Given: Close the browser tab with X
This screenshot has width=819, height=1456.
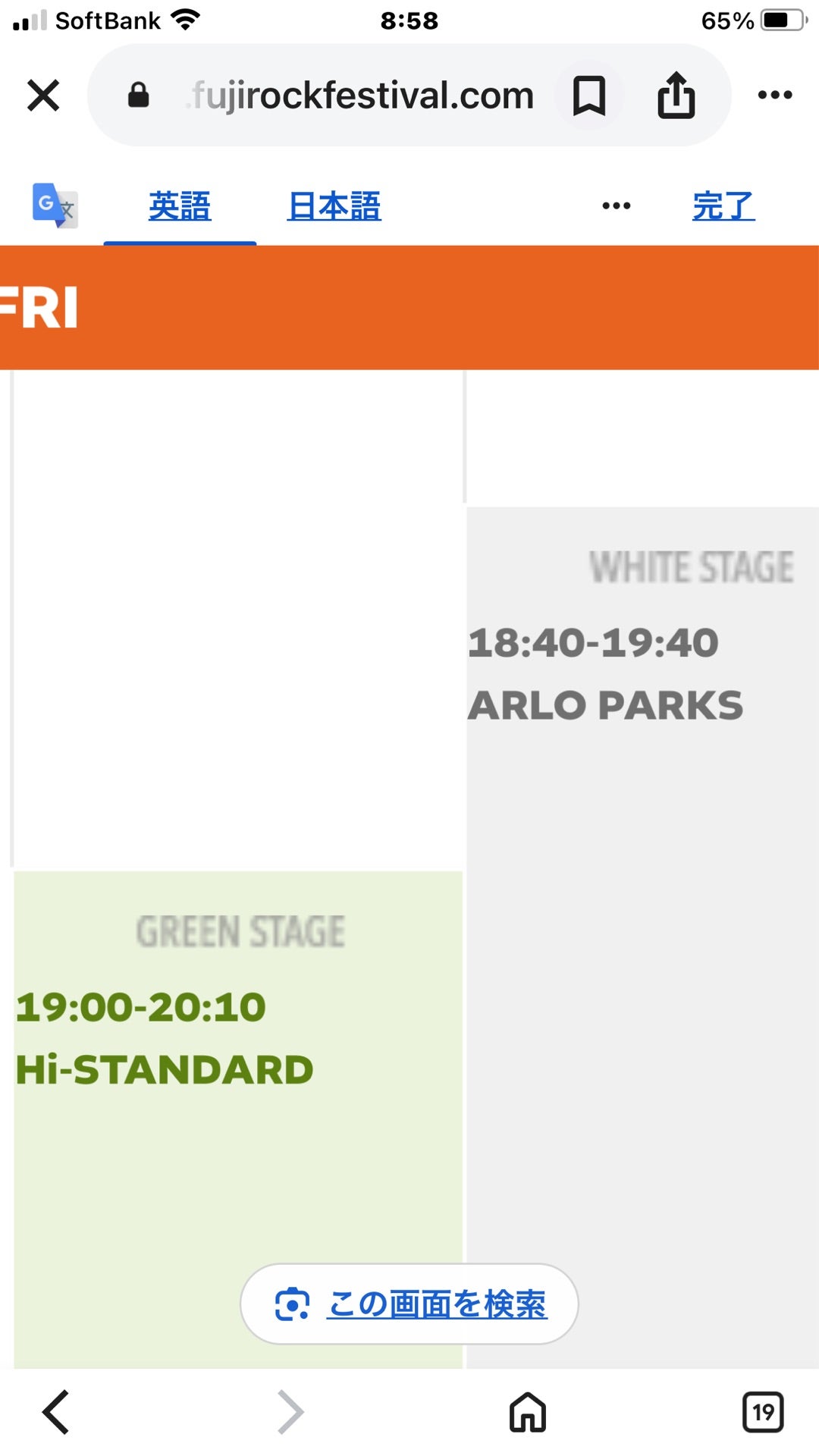Looking at the screenshot, I should click(x=43, y=96).
